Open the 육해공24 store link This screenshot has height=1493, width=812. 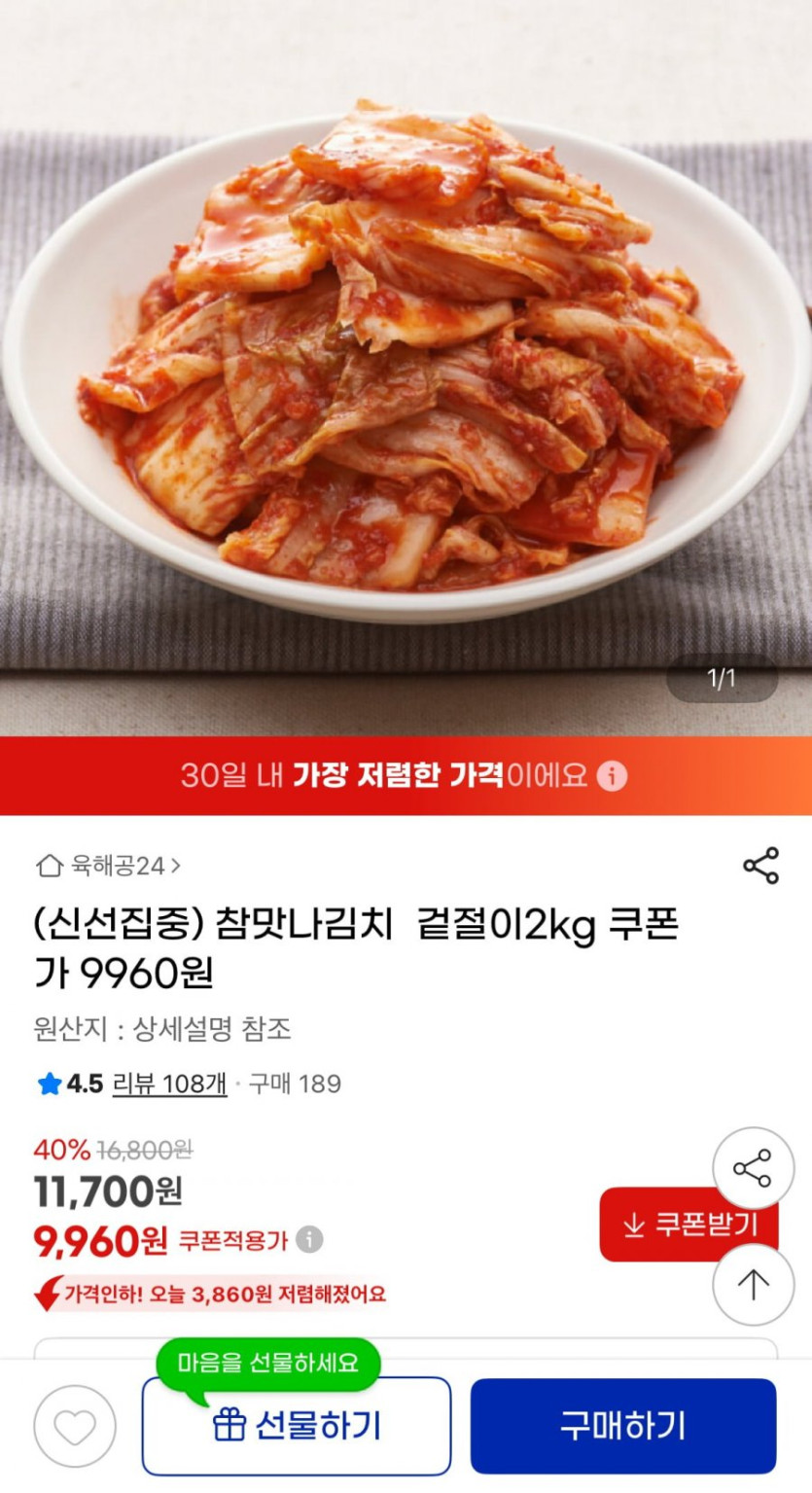(108, 865)
